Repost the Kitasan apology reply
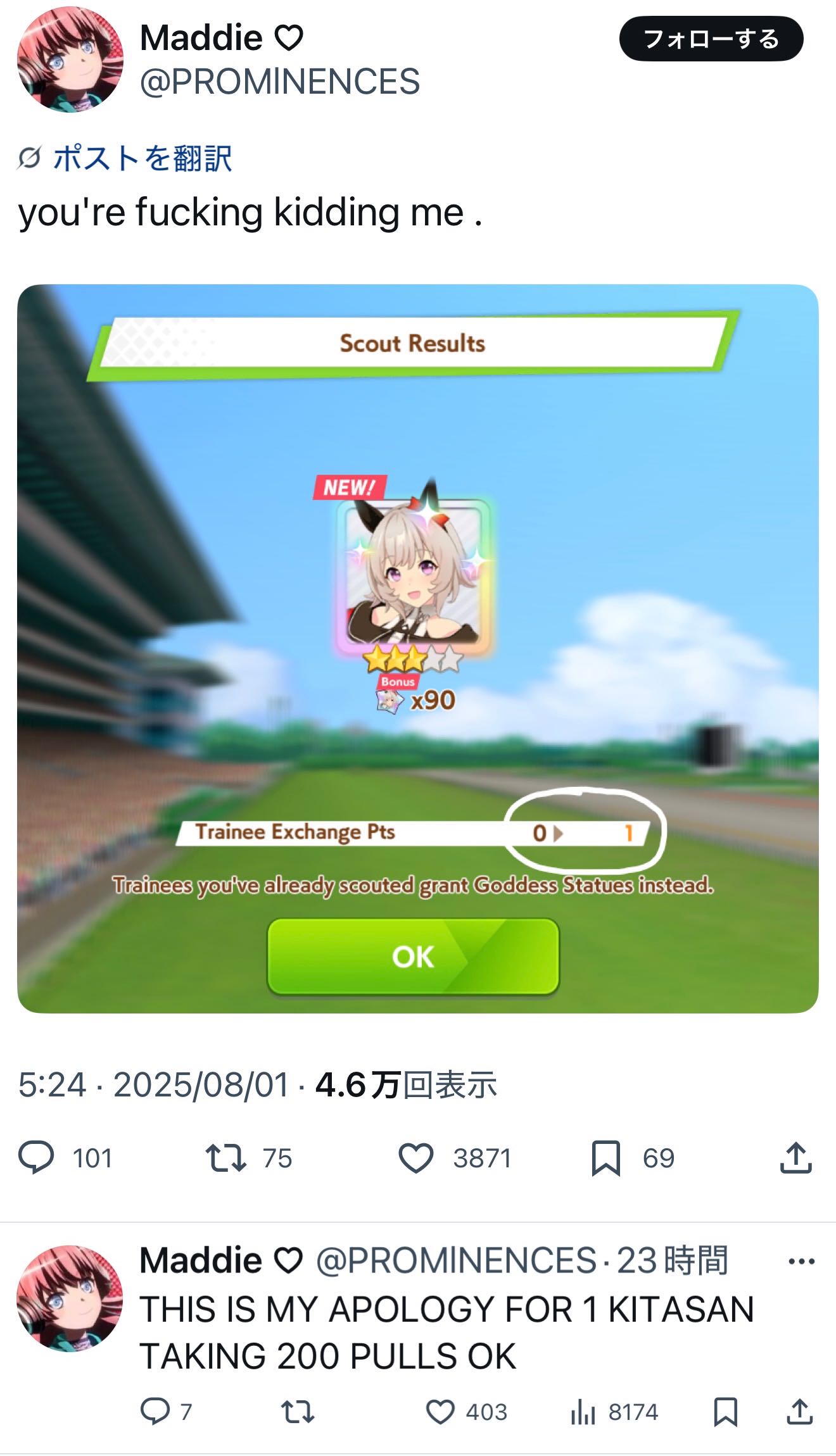The image size is (836, 1456). pyautogui.click(x=298, y=1412)
